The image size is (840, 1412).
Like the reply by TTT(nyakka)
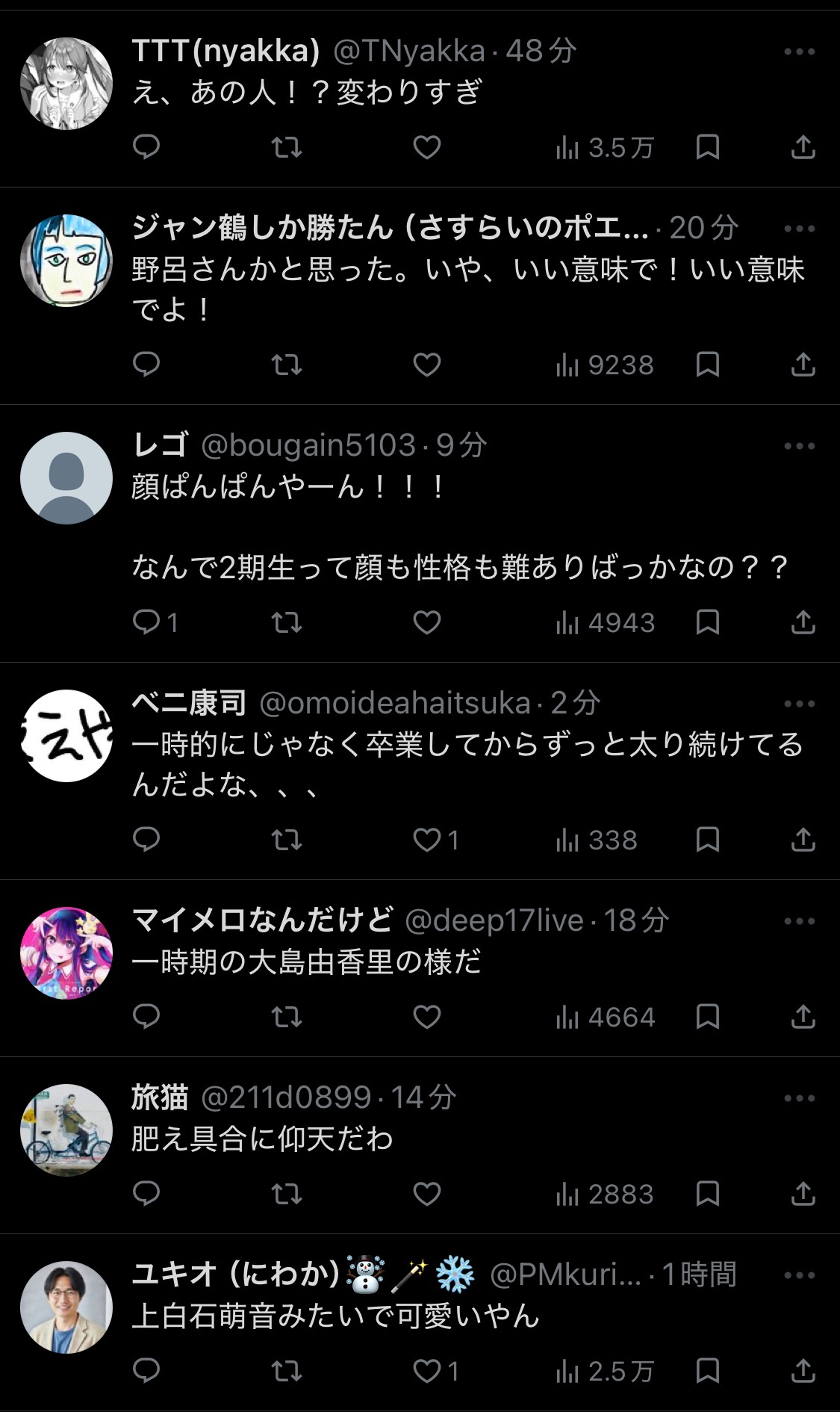click(426, 147)
